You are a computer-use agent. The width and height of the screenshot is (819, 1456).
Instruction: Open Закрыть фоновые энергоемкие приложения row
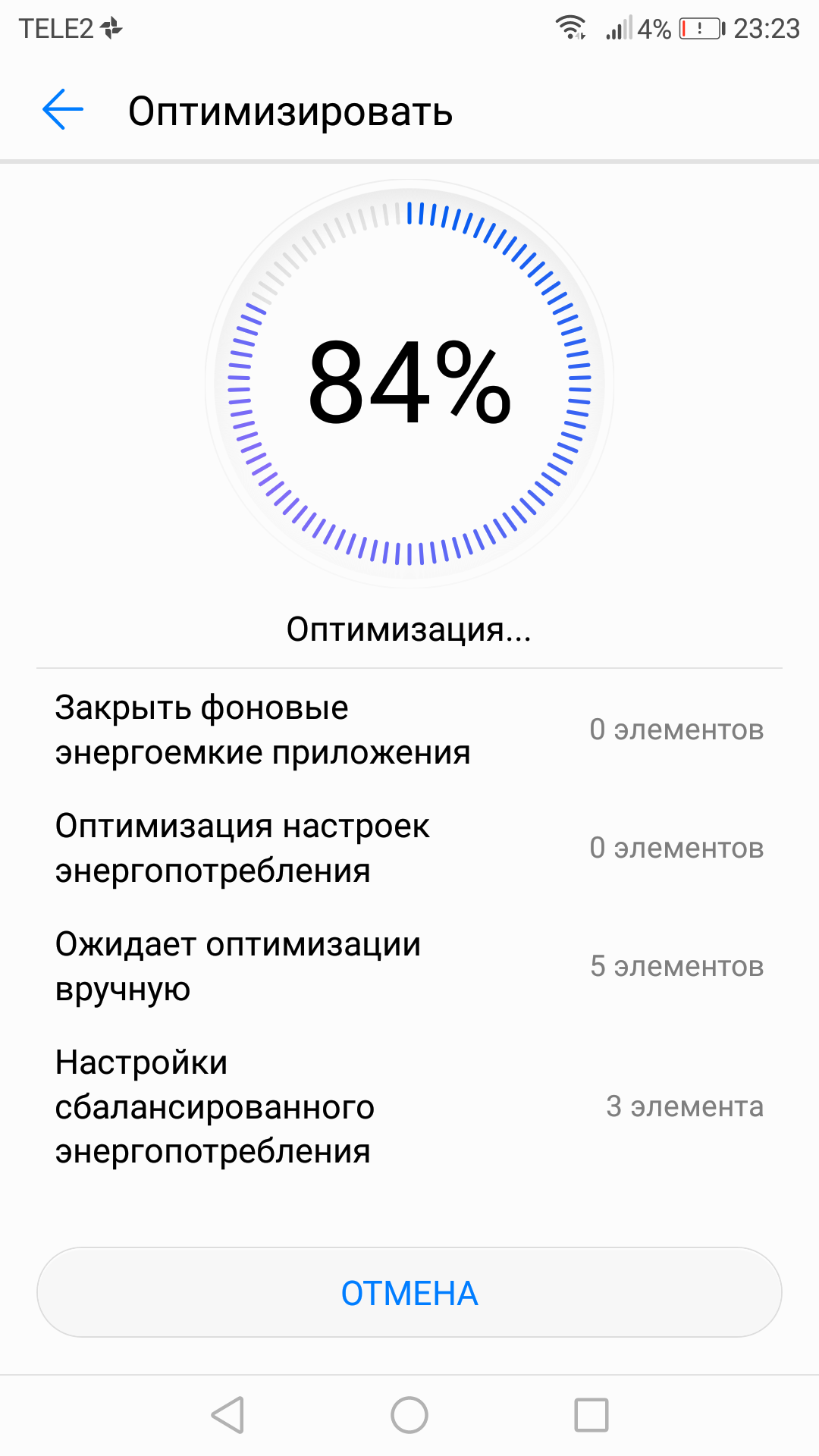pos(409,730)
